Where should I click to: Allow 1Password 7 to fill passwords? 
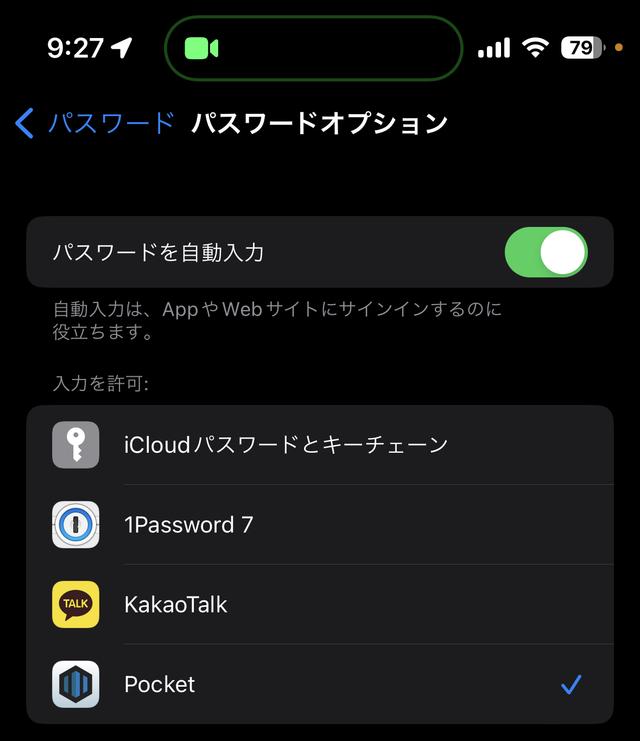(320, 525)
